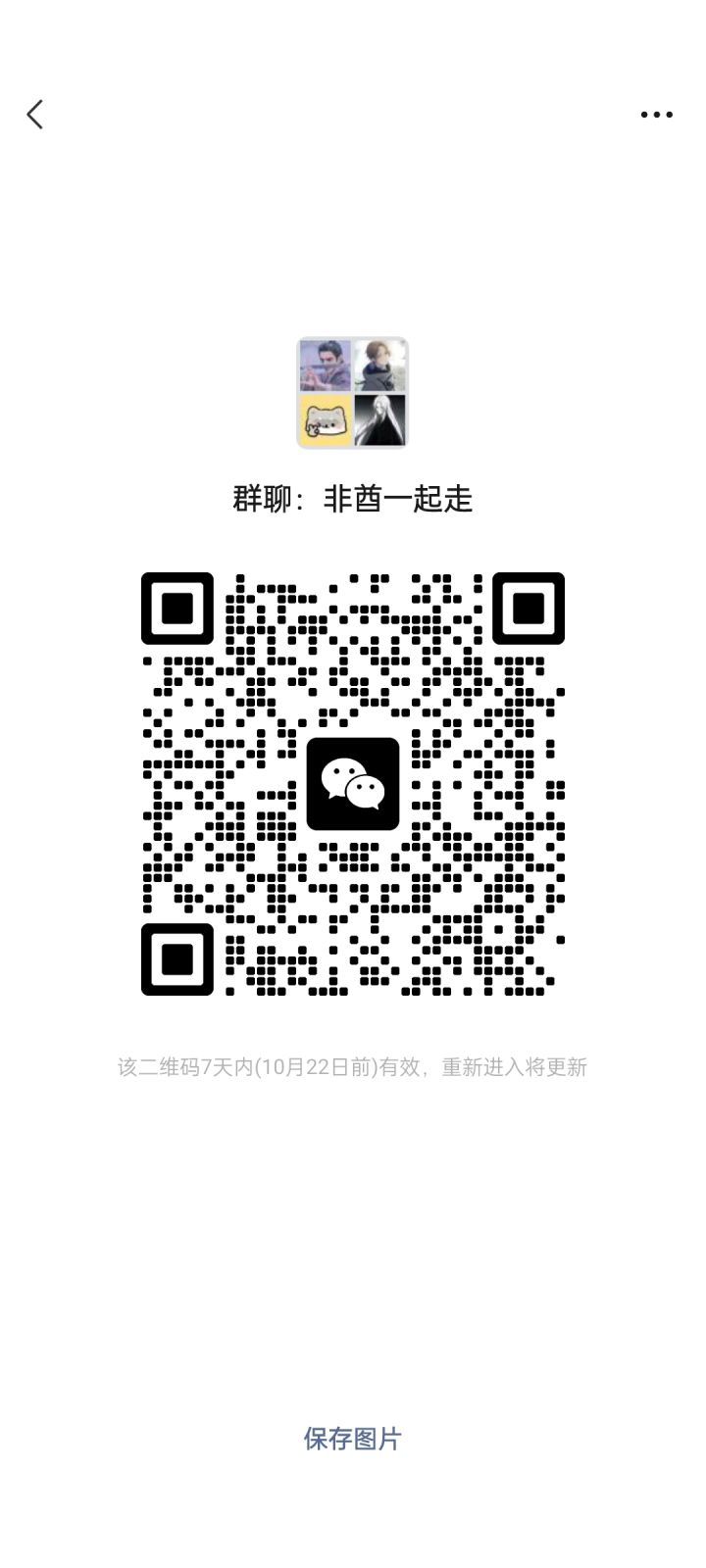Tap 保存图片 to save the QR image
706x1568 pixels.
point(352,1439)
